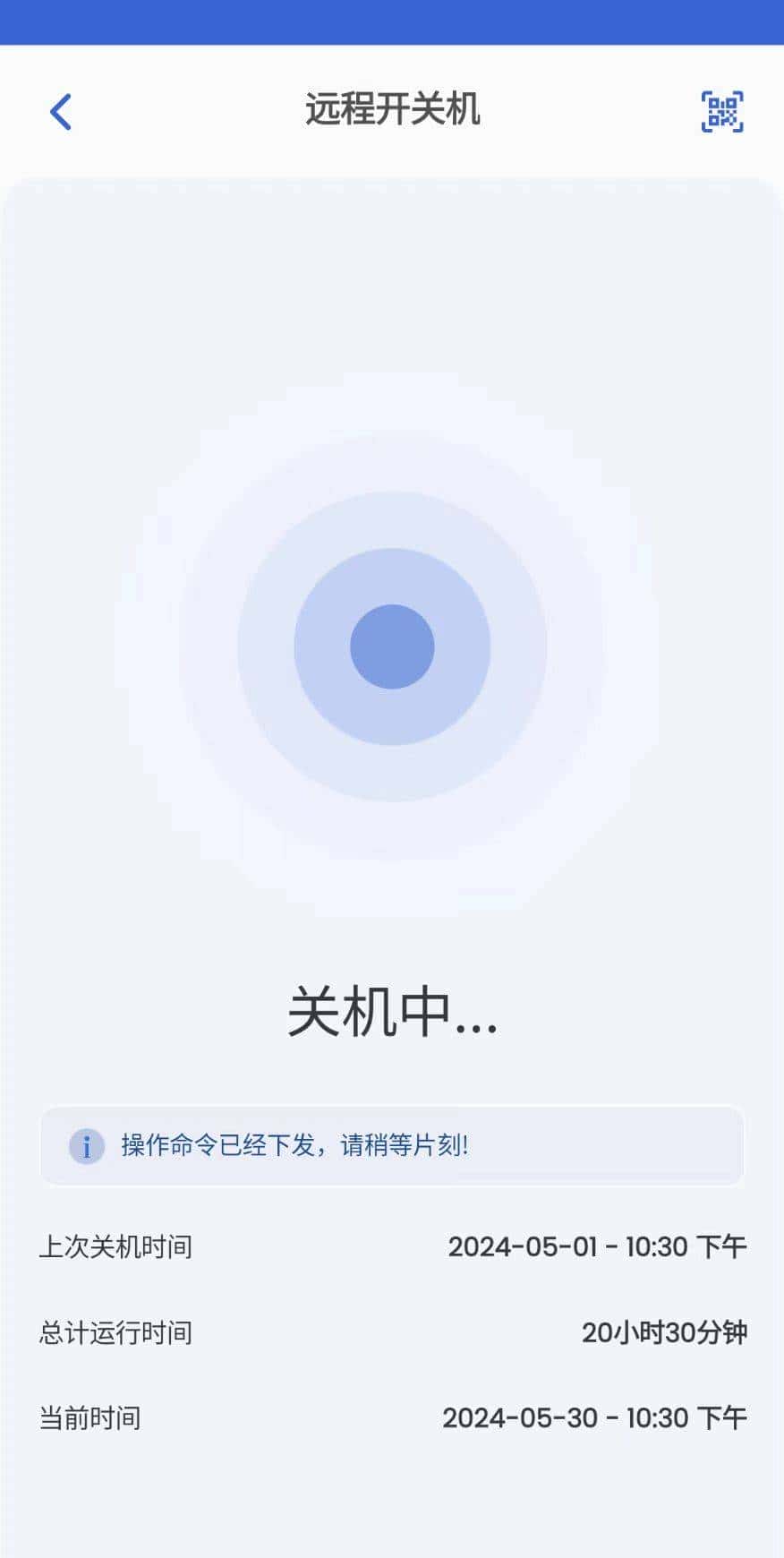Open the 远程开关机 title screen header
Viewport: 784px width, 1558px height.
[x=391, y=109]
